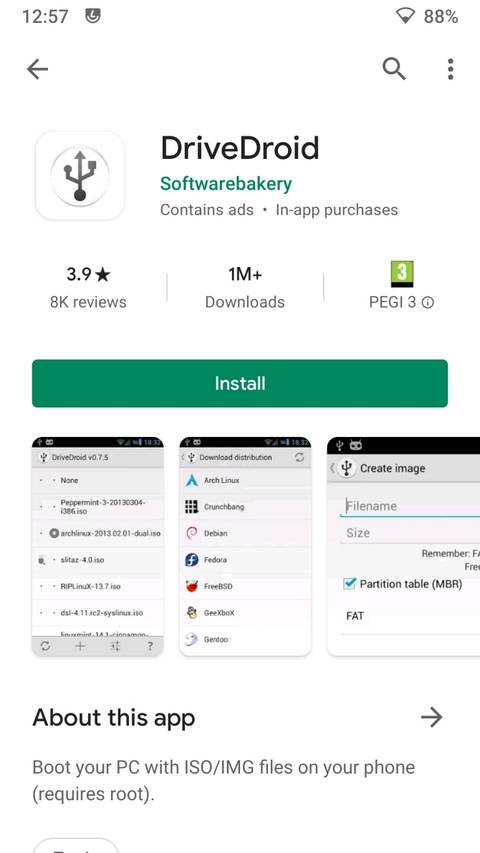Open the DriveDroid v0.7.5 screenshot
Viewport: 480px width, 853px height.
pyautogui.click(x=98, y=546)
